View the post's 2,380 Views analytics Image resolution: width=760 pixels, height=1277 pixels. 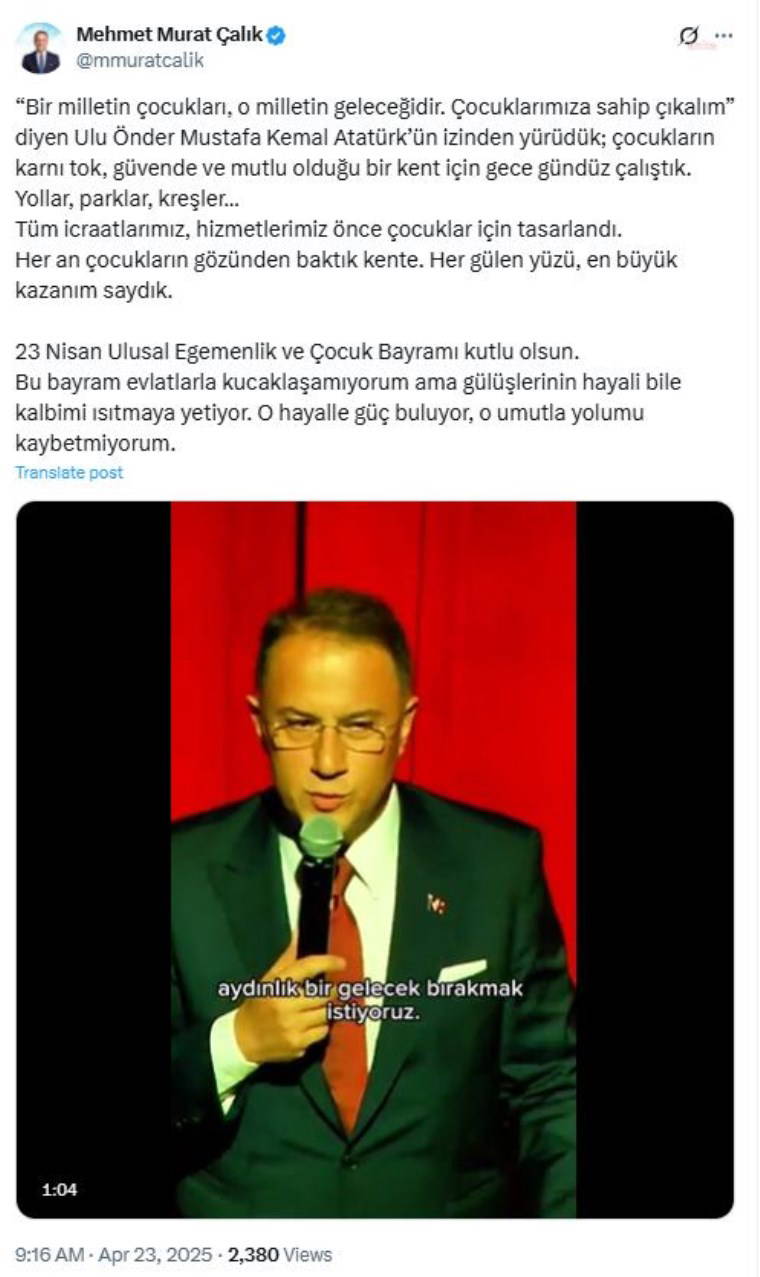[x=279, y=1254]
